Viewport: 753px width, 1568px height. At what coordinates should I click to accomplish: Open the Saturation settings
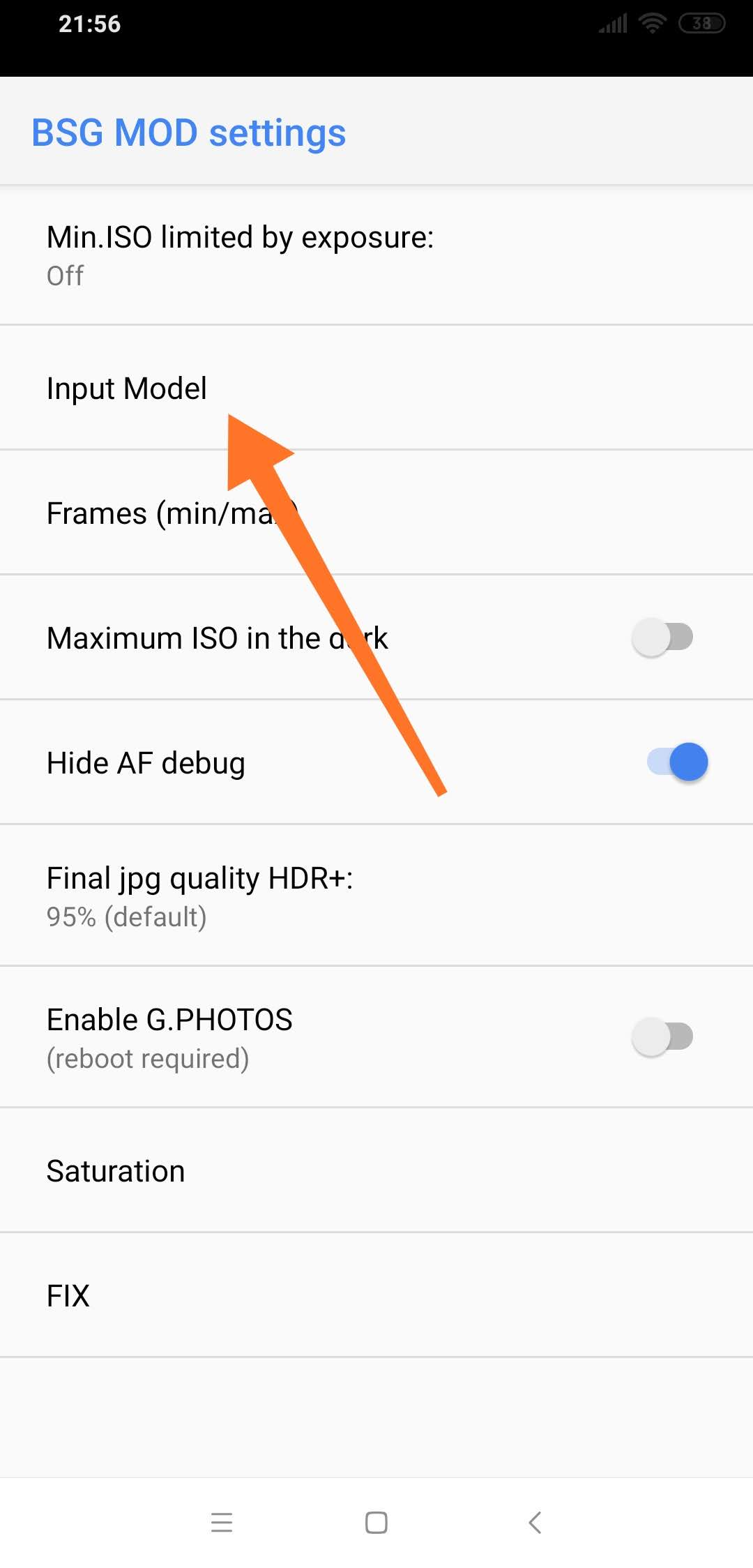coord(116,1170)
